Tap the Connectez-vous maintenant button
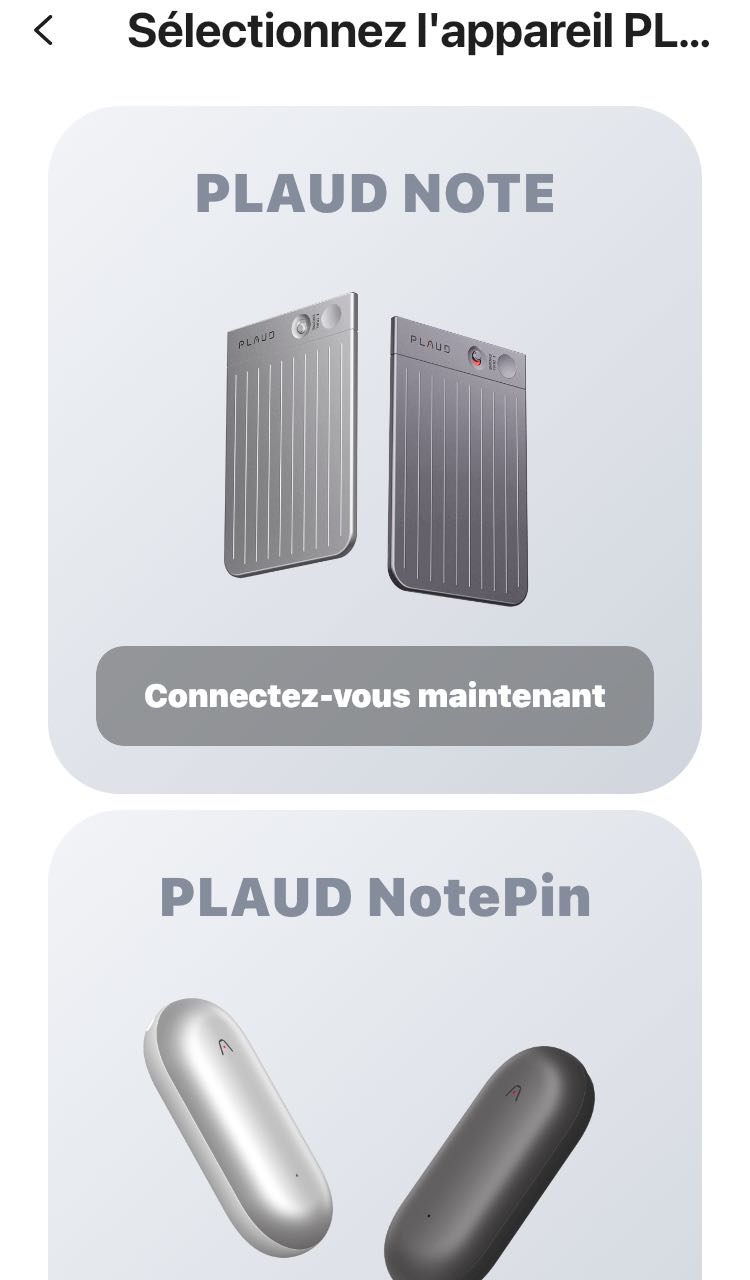This screenshot has width=750, height=1280. coord(374,696)
